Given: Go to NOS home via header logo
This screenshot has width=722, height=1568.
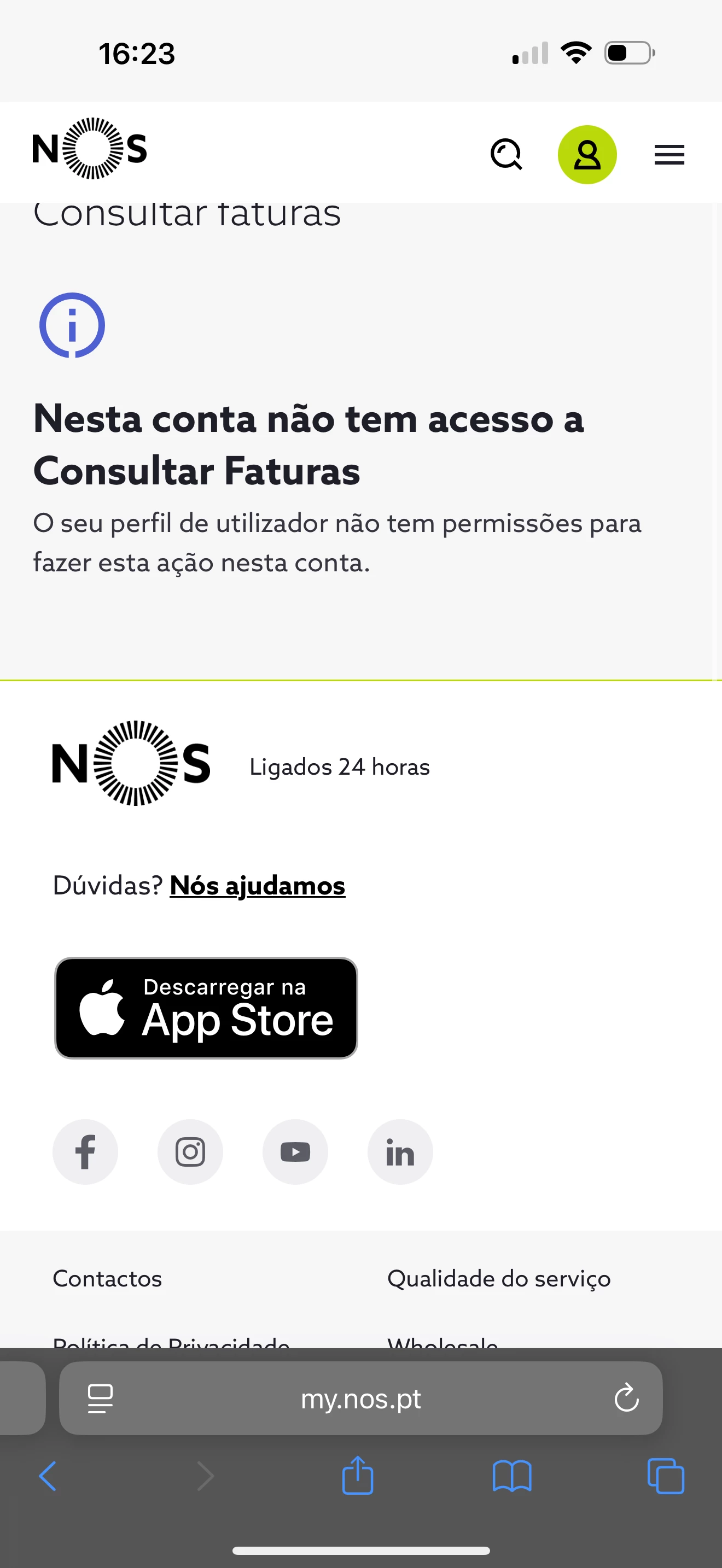Looking at the screenshot, I should click(90, 149).
